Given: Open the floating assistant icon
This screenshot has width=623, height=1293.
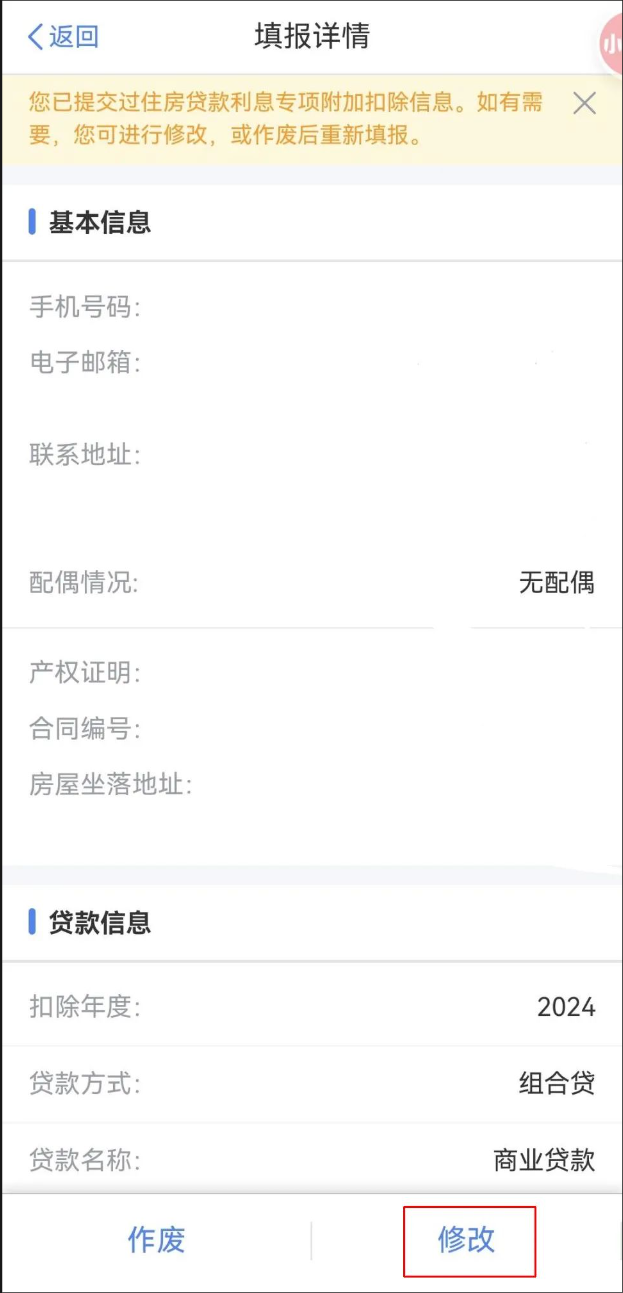Looking at the screenshot, I should 611,44.
